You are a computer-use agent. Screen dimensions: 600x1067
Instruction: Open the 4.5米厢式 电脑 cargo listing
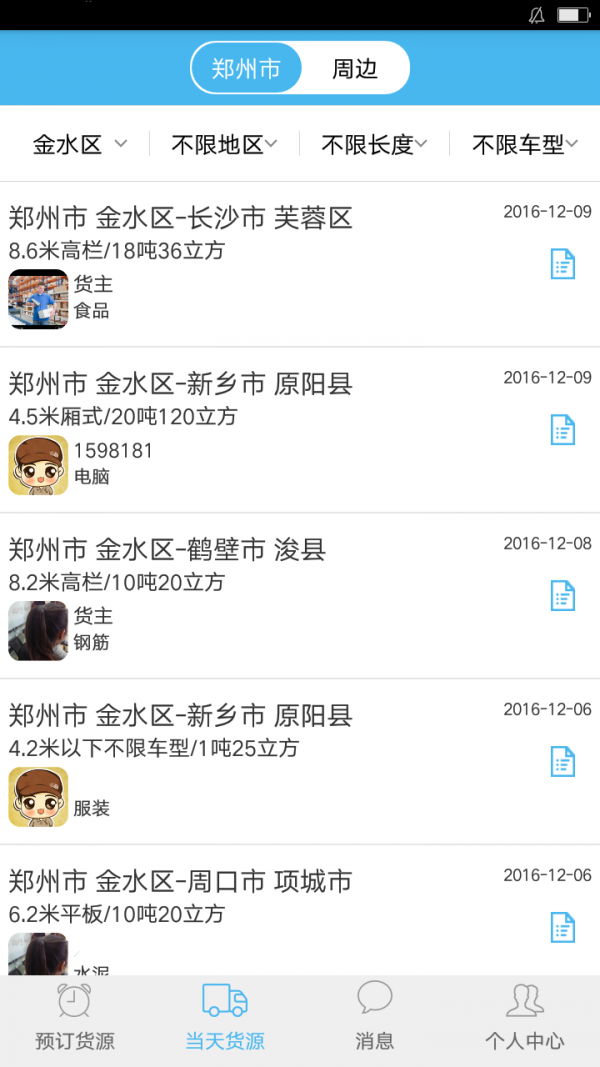point(250,430)
